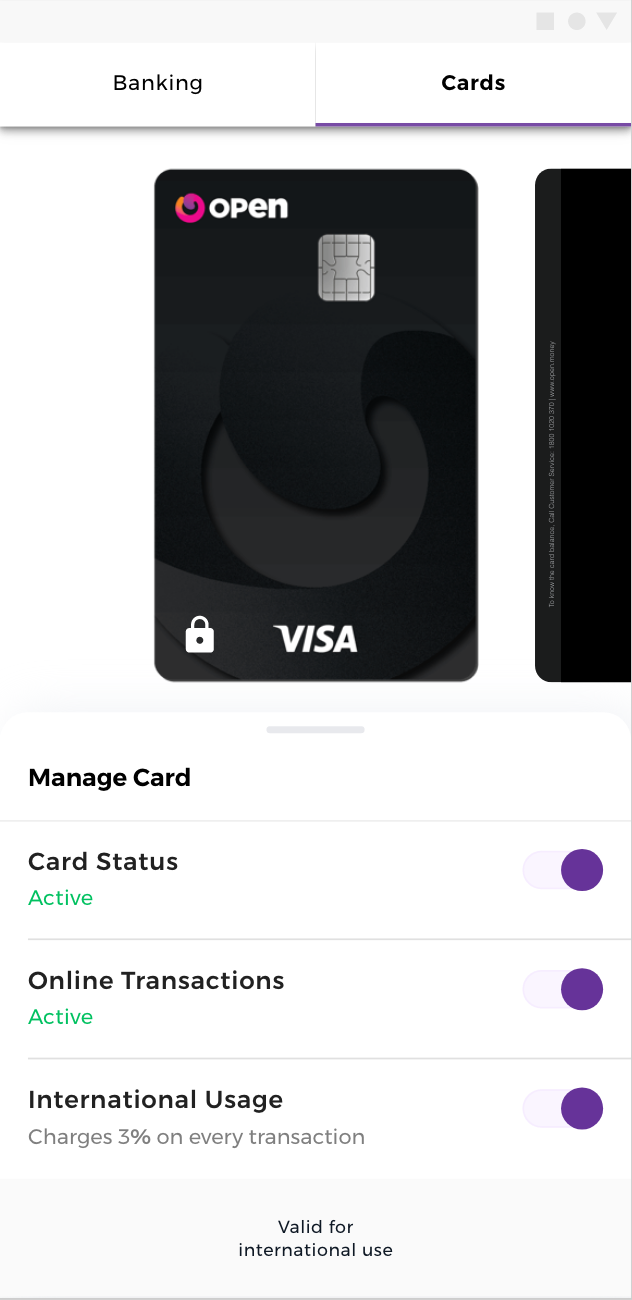Tap the black Open Visa card
The image size is (632, 1300).
coord(316,425)
